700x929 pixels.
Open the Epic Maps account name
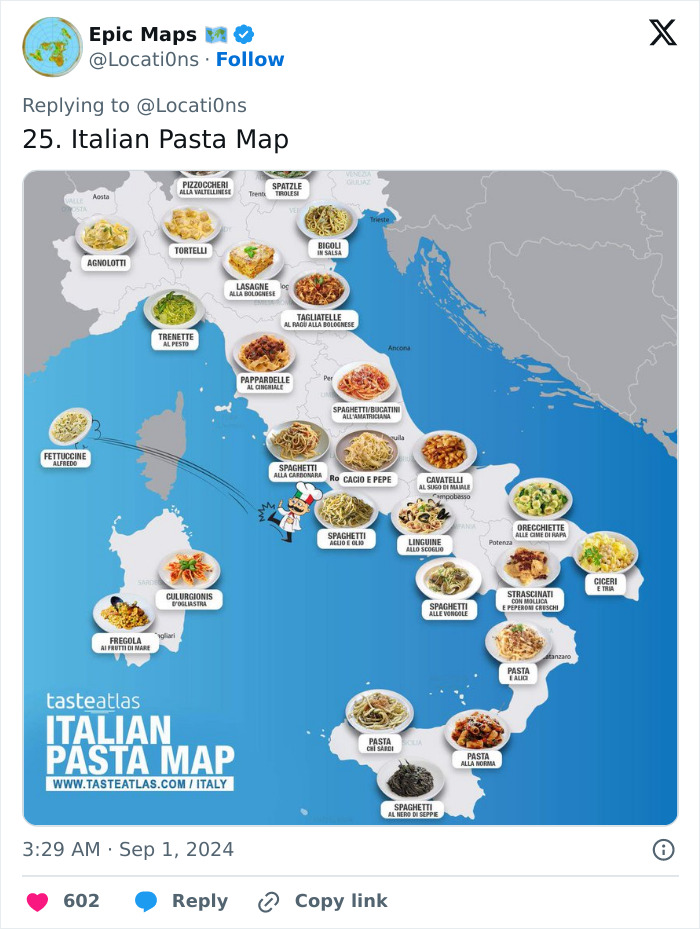tap(143, 35)
